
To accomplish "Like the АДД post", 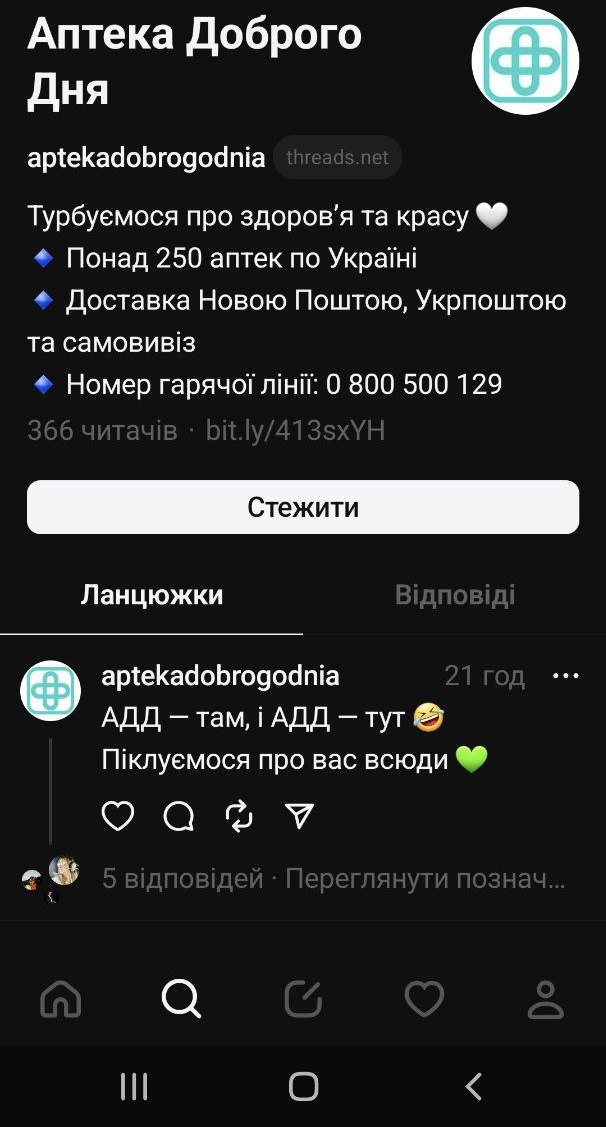I will tap(118, 817).
